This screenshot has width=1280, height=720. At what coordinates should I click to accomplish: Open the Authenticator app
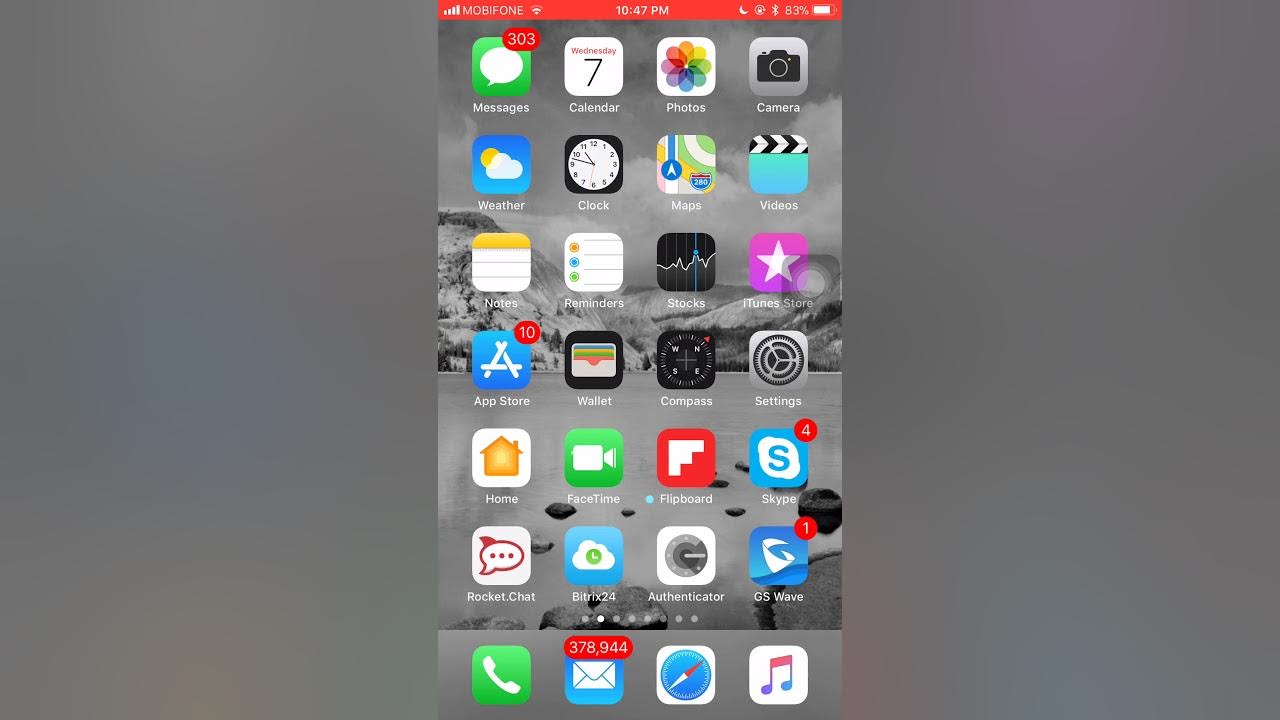(686, 556)
